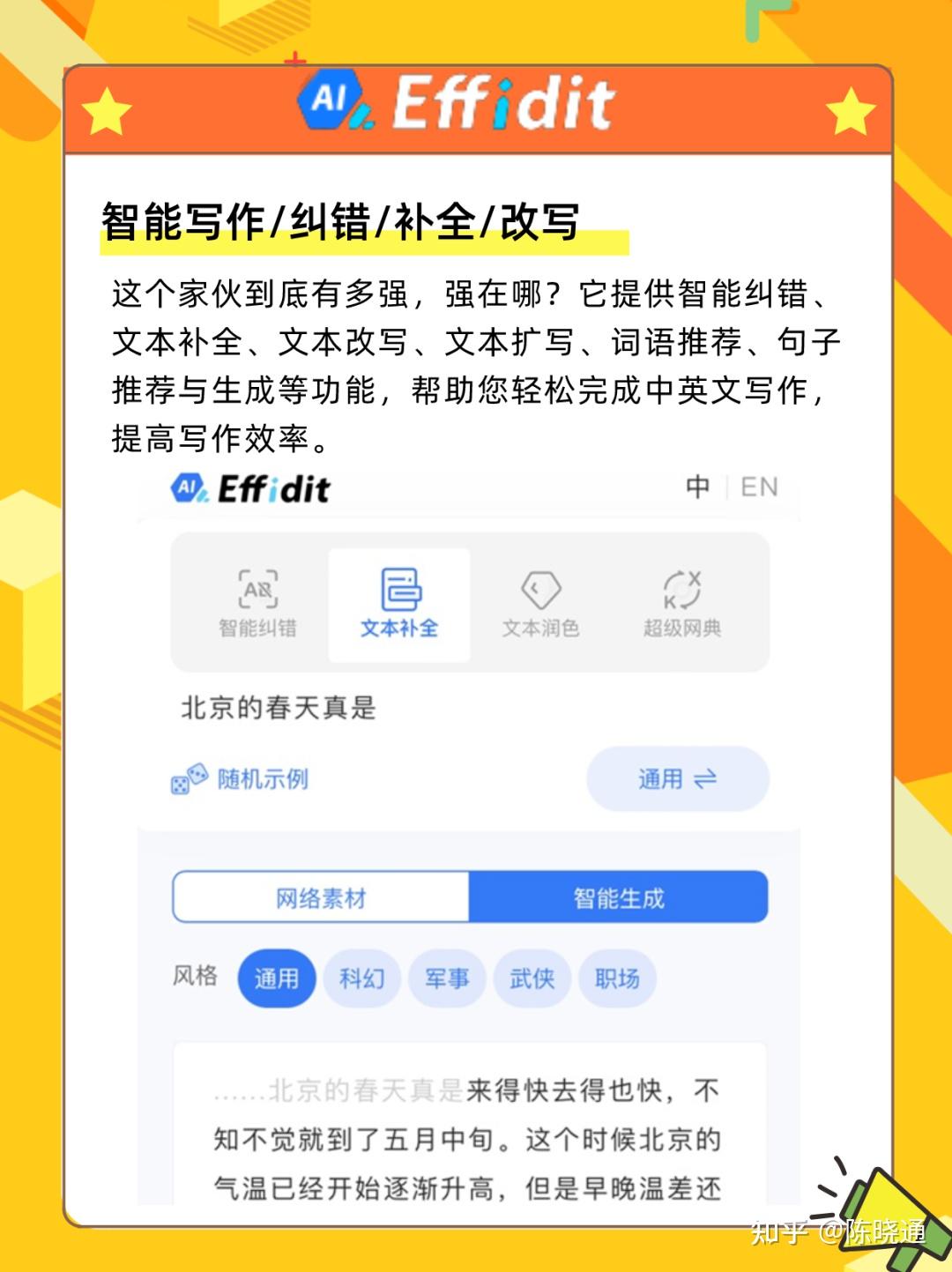The width and height of the screenshot is (952, 1272).
Task: Open the 超级网典 feature icon
Action: point(679,589)
